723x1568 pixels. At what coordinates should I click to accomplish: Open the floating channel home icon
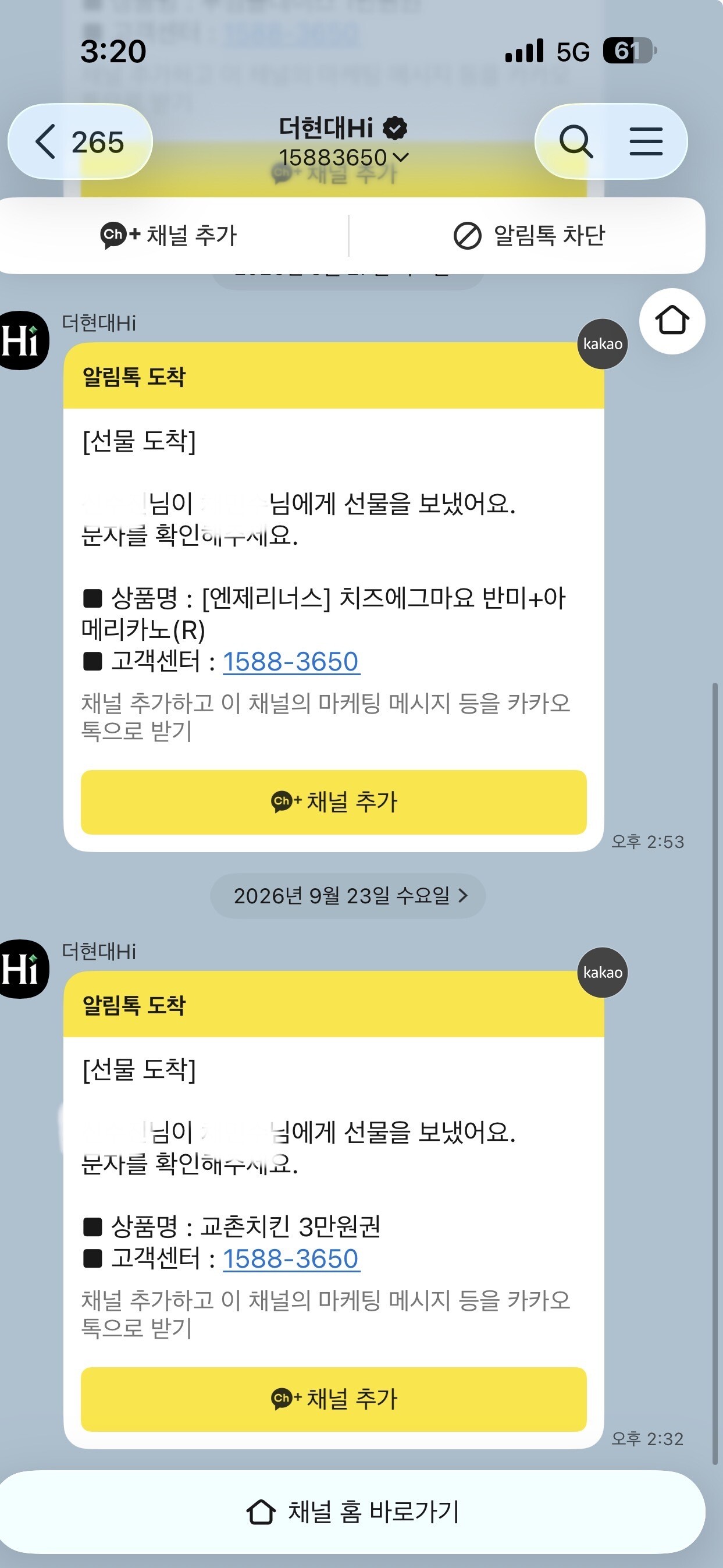pos(672,321)
